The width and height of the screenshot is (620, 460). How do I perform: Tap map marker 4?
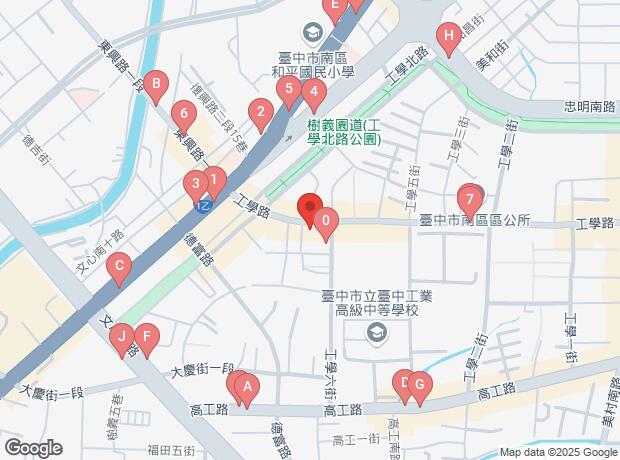[x=313, y=96]
